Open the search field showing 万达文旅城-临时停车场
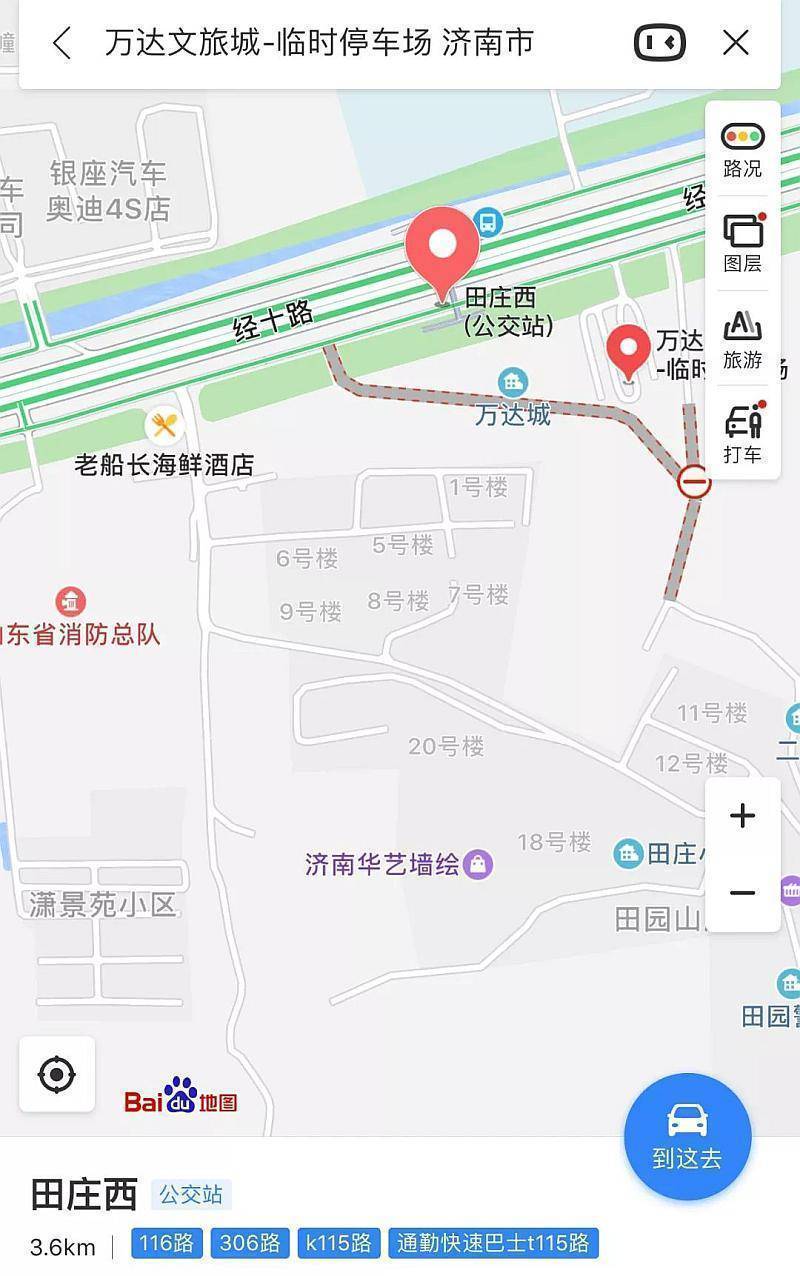 point(320,43)
